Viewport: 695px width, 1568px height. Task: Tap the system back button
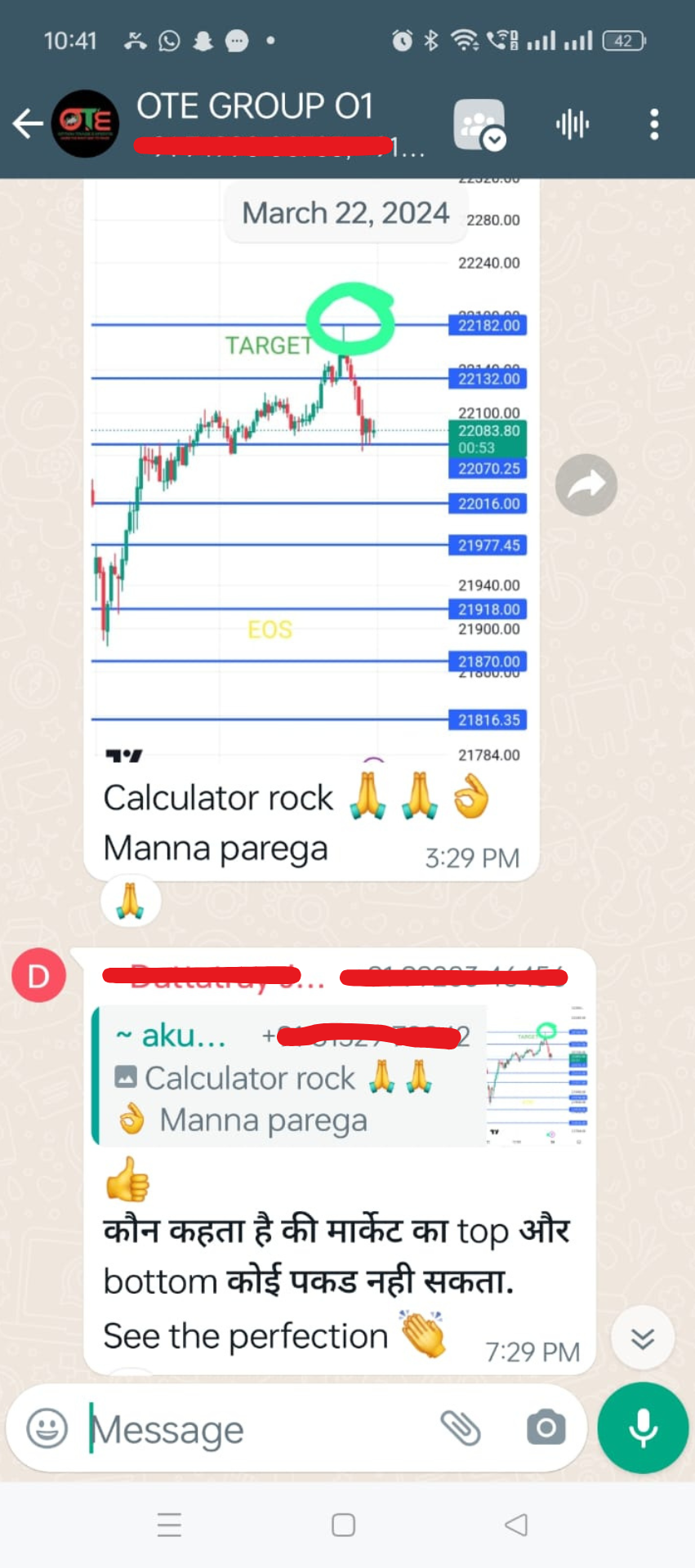pos(515,1525)
